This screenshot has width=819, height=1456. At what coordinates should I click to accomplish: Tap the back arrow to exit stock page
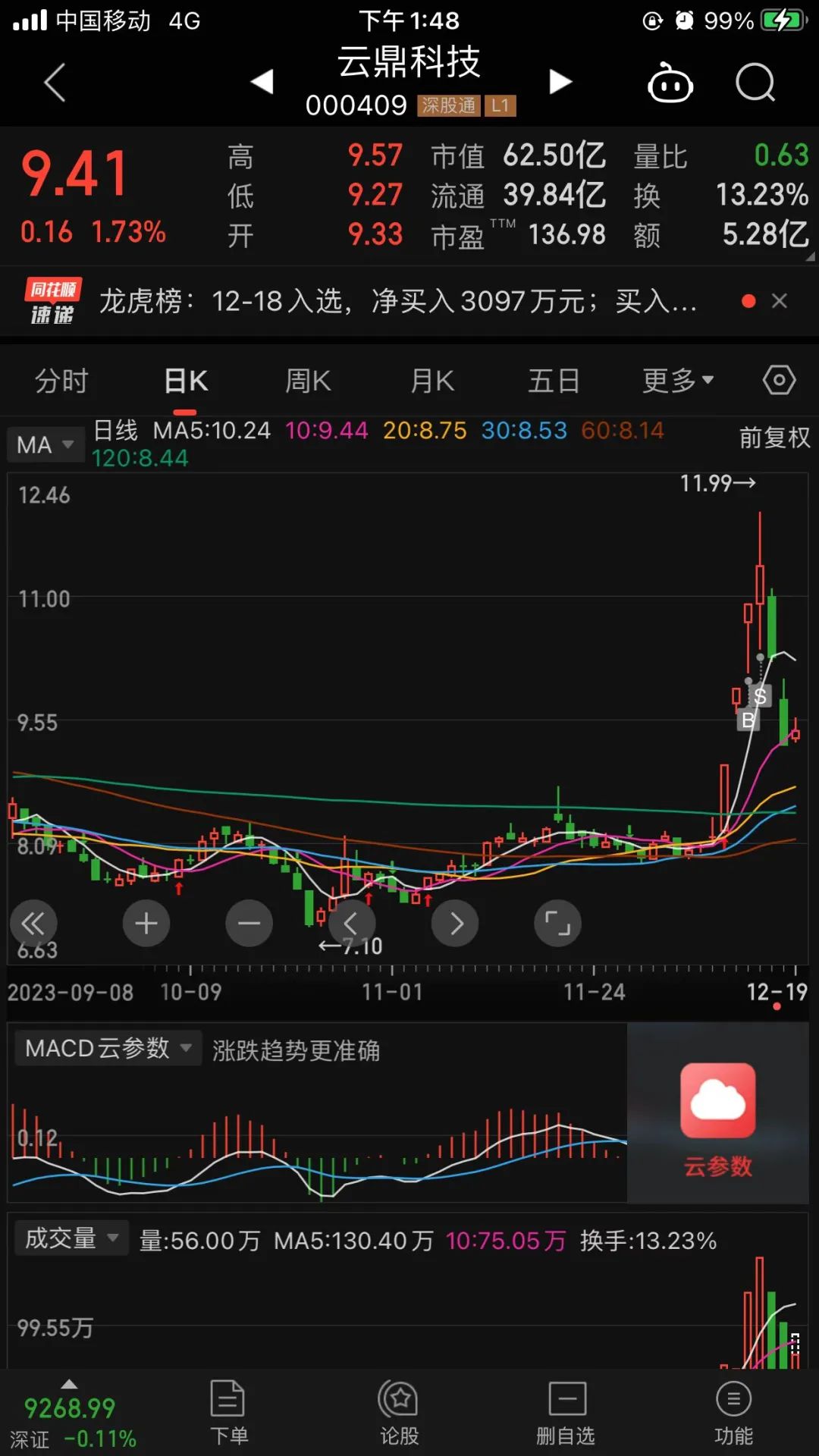point(53,81)
